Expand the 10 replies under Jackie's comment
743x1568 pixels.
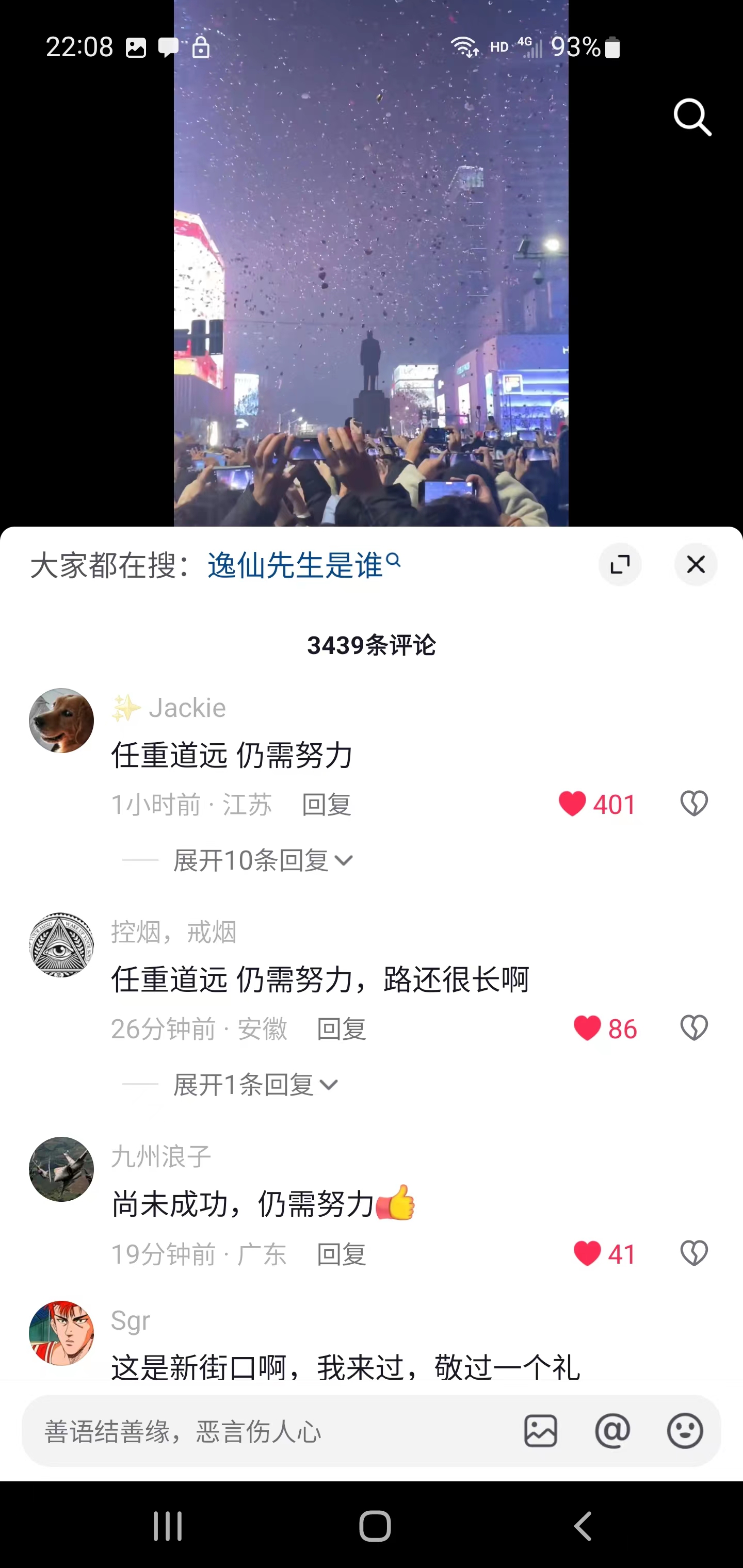pos(263,860)
